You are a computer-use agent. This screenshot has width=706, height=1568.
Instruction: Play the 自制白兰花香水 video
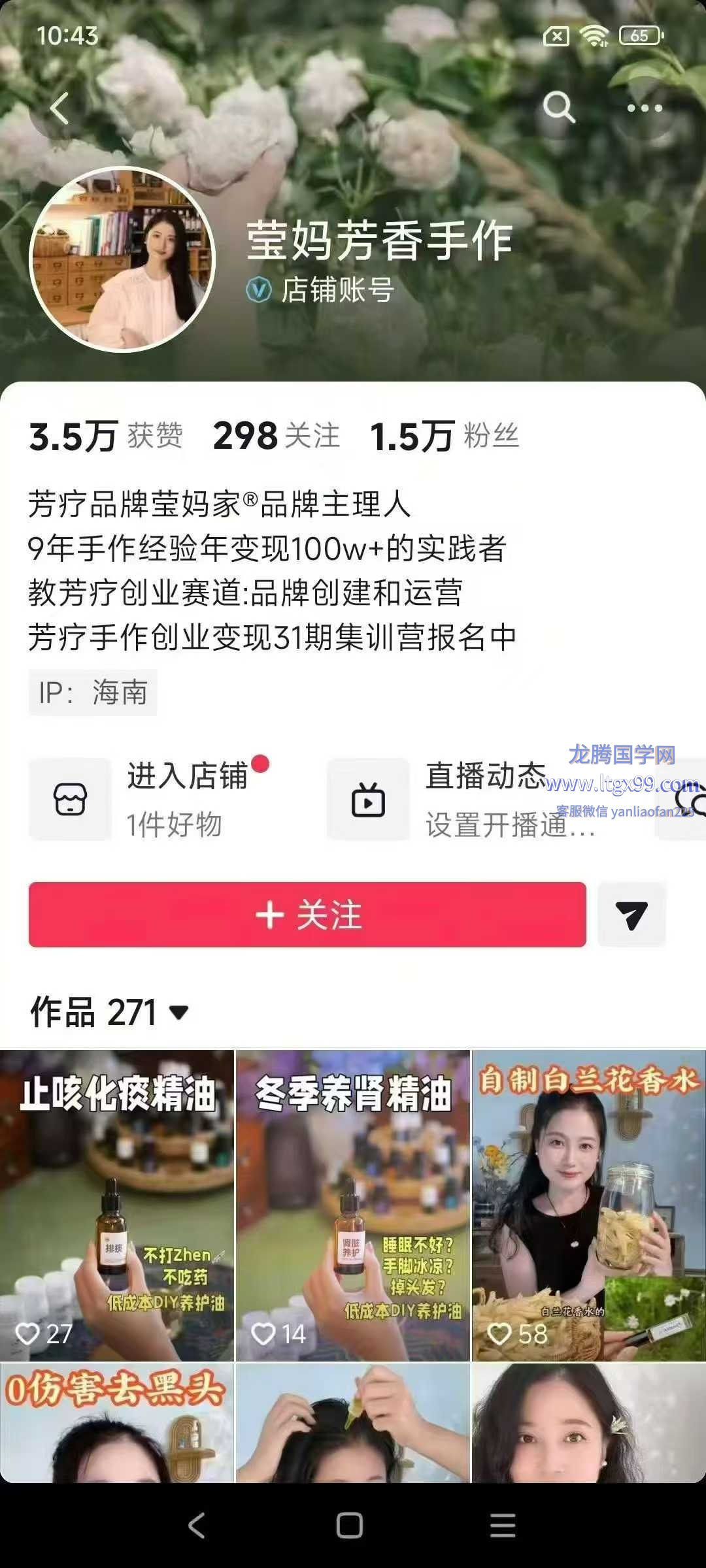click(589, 1205)
